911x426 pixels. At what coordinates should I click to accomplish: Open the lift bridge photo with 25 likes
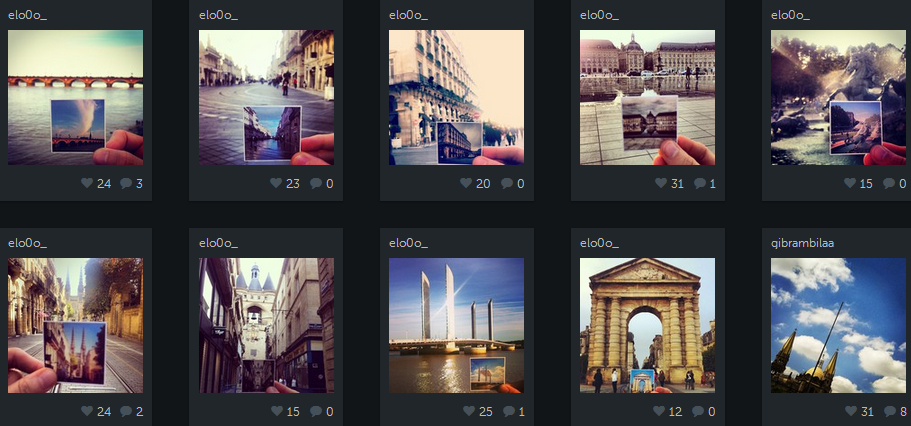coord(456,325)
